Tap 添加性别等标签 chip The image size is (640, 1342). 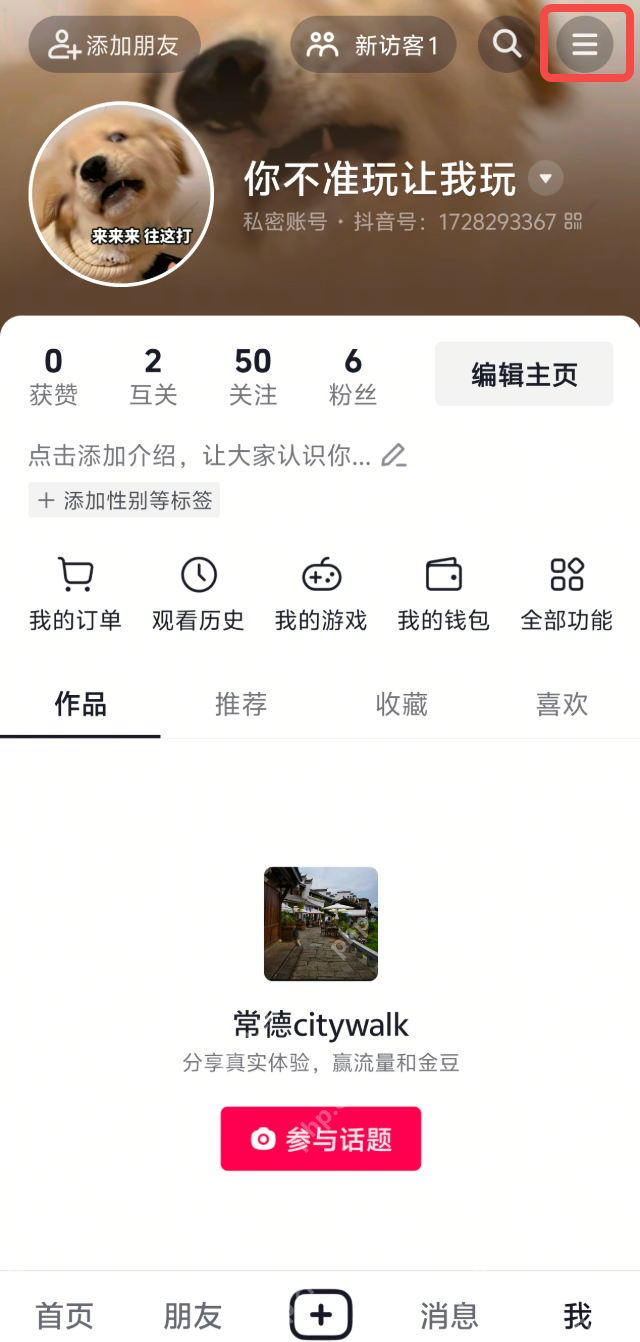coord(124,500)
